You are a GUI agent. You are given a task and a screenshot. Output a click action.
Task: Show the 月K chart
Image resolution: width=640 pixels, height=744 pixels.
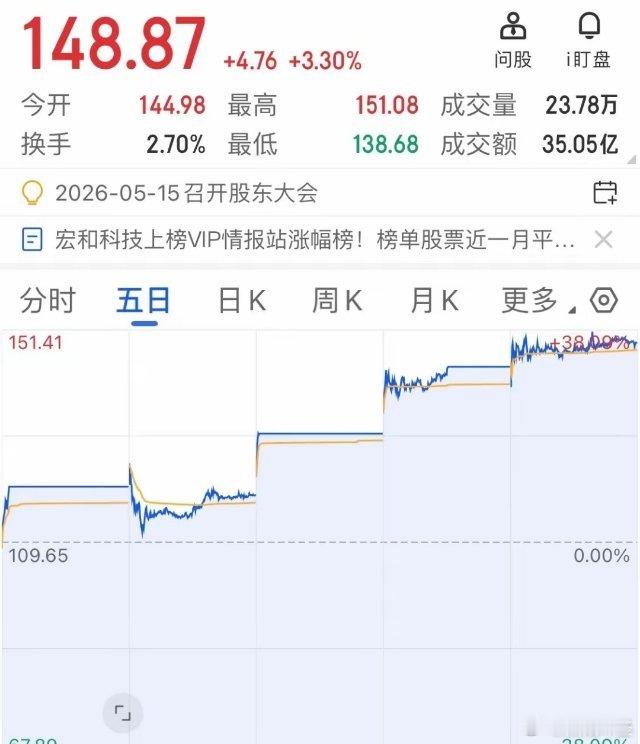[x=435, y=300]
